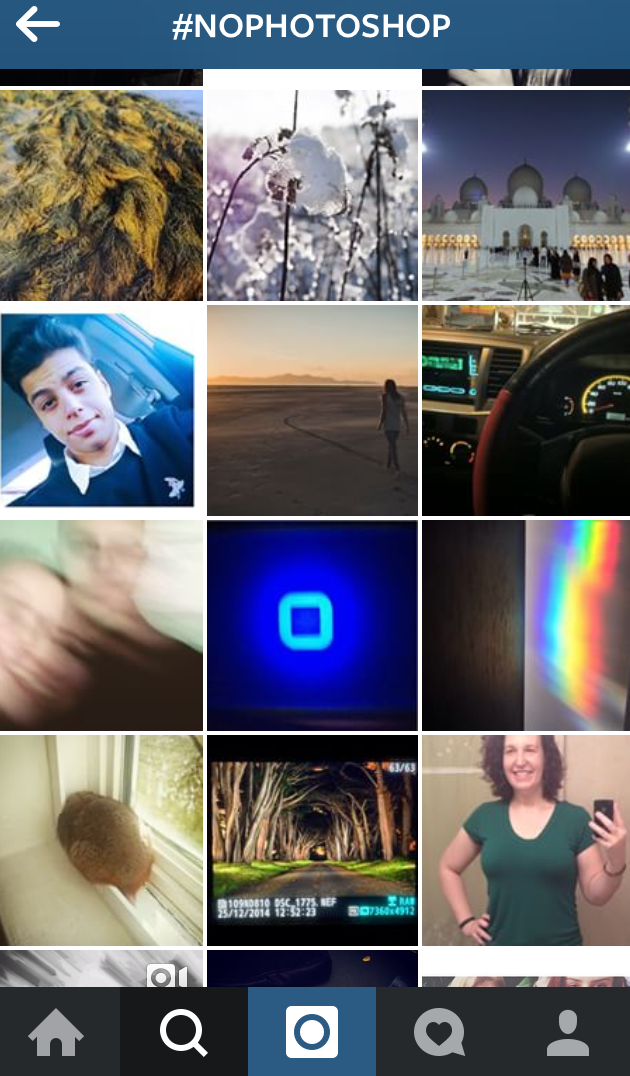Open the video post thumbnail
Image resolution: width=630 pixels, height=1076 pixels.
(x=101, y=968)
